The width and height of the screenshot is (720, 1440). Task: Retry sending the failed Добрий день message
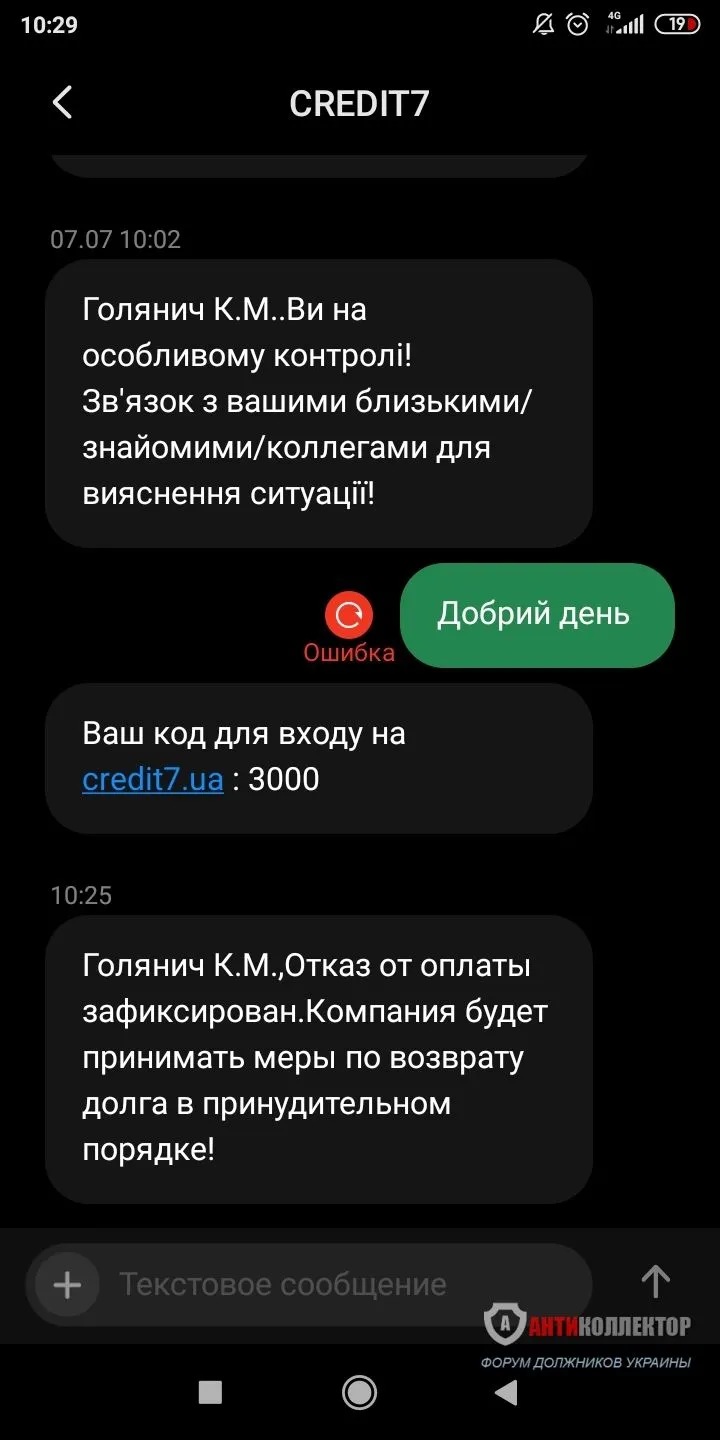348,616
